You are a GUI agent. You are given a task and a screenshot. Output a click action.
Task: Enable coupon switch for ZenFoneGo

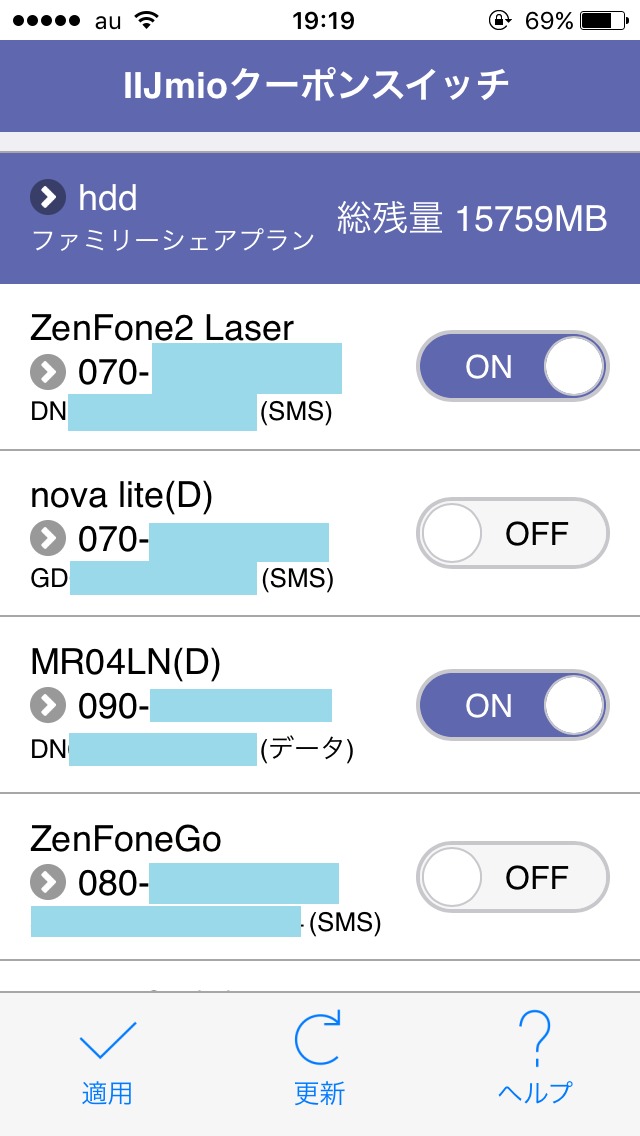(x=512, y=878)
